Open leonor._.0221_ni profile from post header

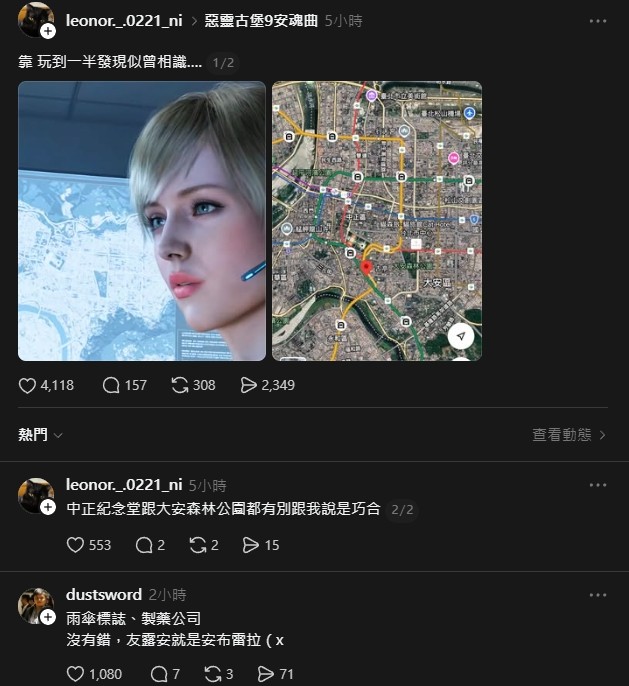point(124,20)
